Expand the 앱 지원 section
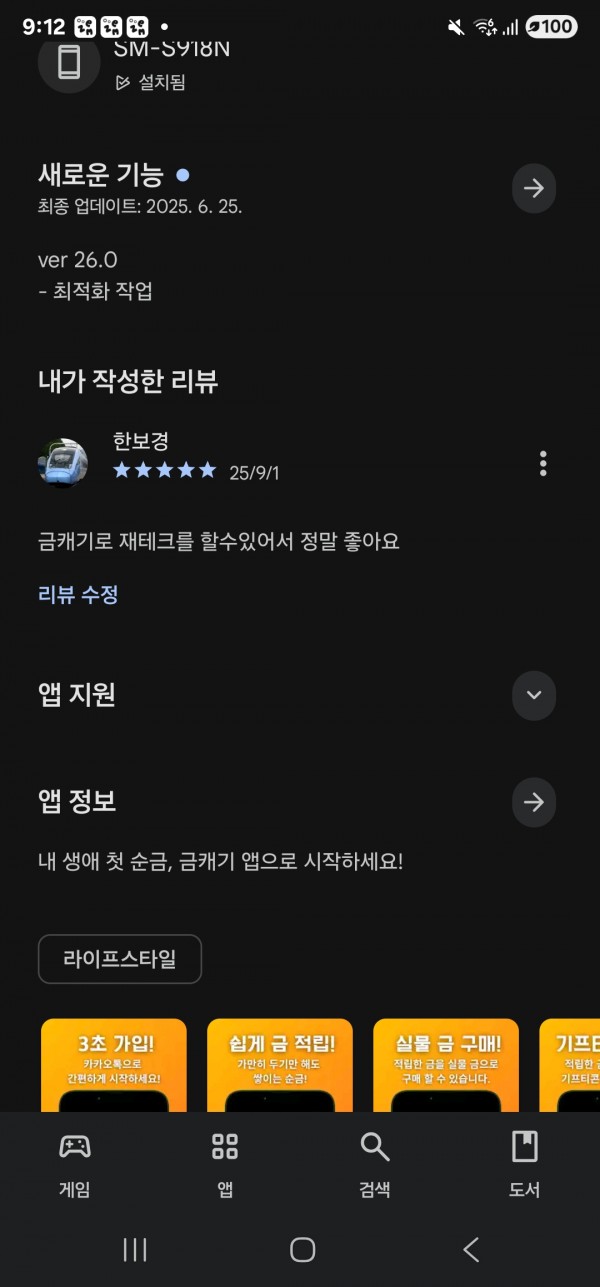The width and height of the screenshot is (600, 1287). (x=533, y=695)
